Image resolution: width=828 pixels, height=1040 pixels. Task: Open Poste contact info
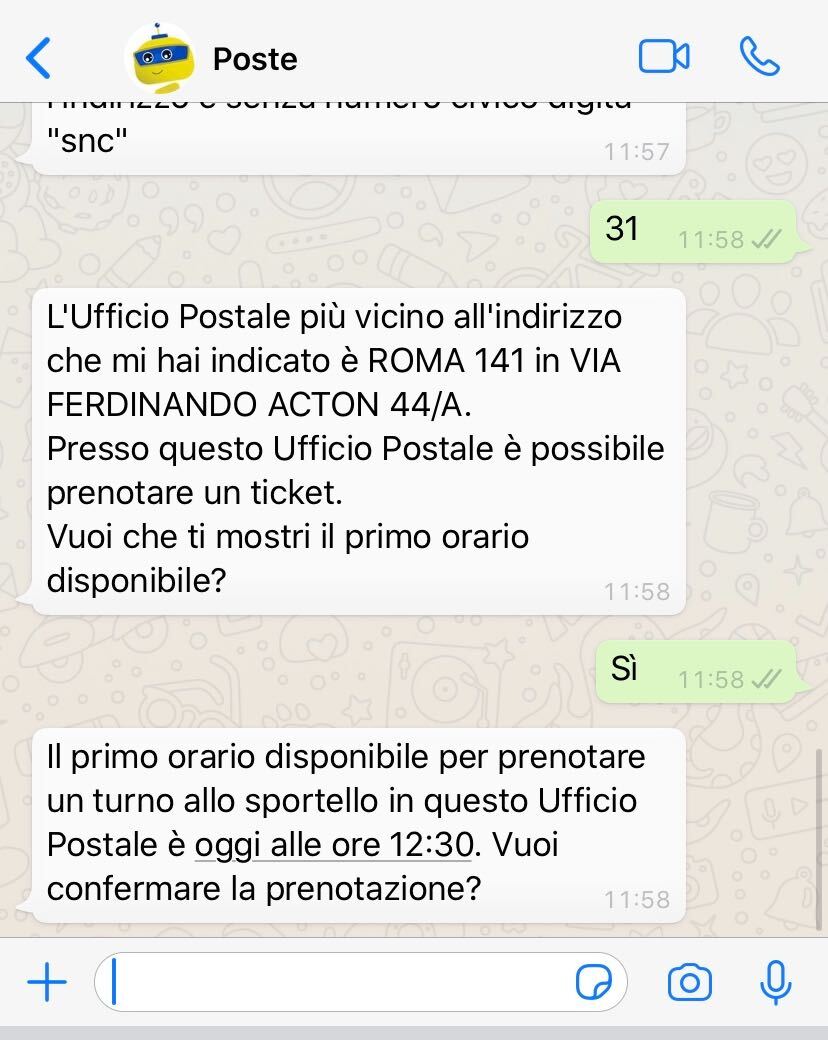[254, 58]
